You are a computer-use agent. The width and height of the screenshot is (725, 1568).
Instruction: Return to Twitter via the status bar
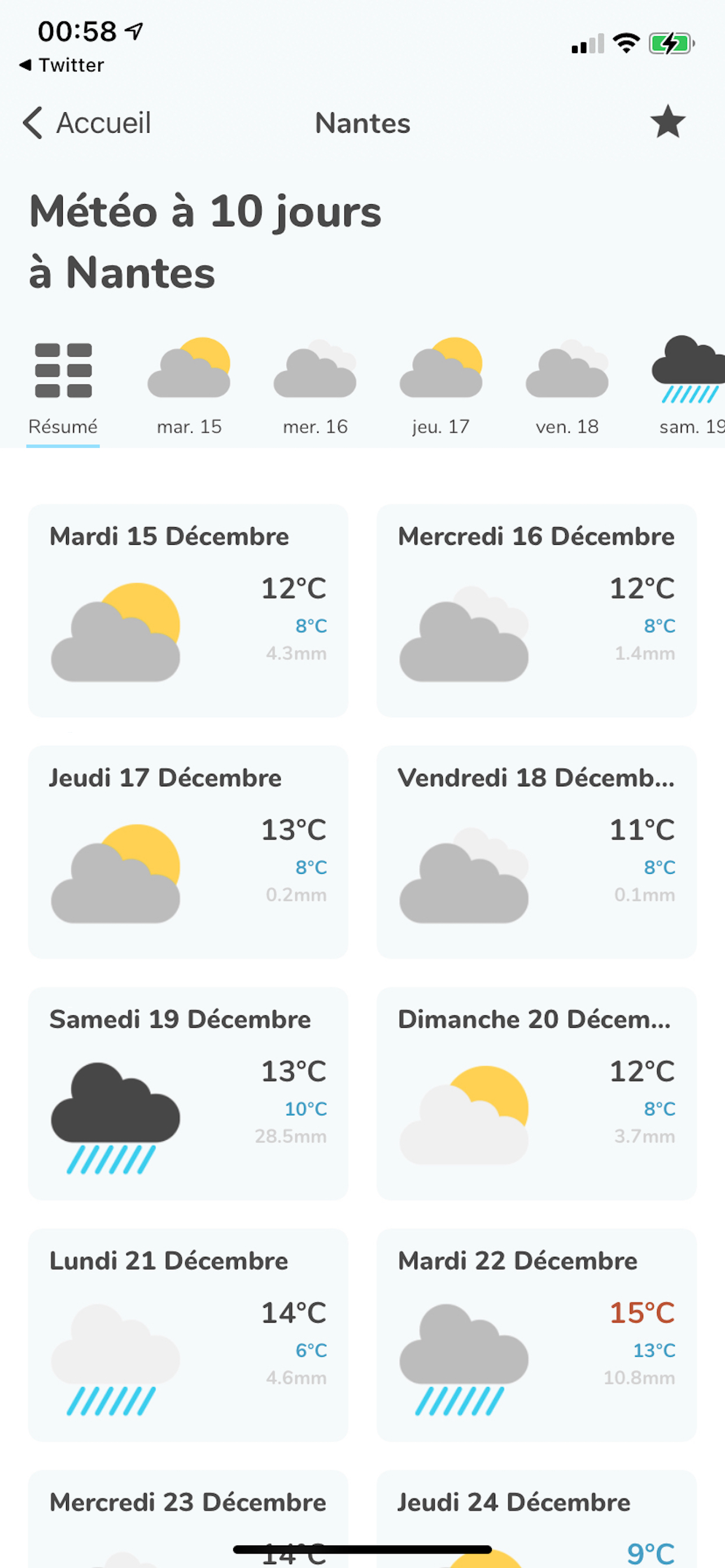61,64
